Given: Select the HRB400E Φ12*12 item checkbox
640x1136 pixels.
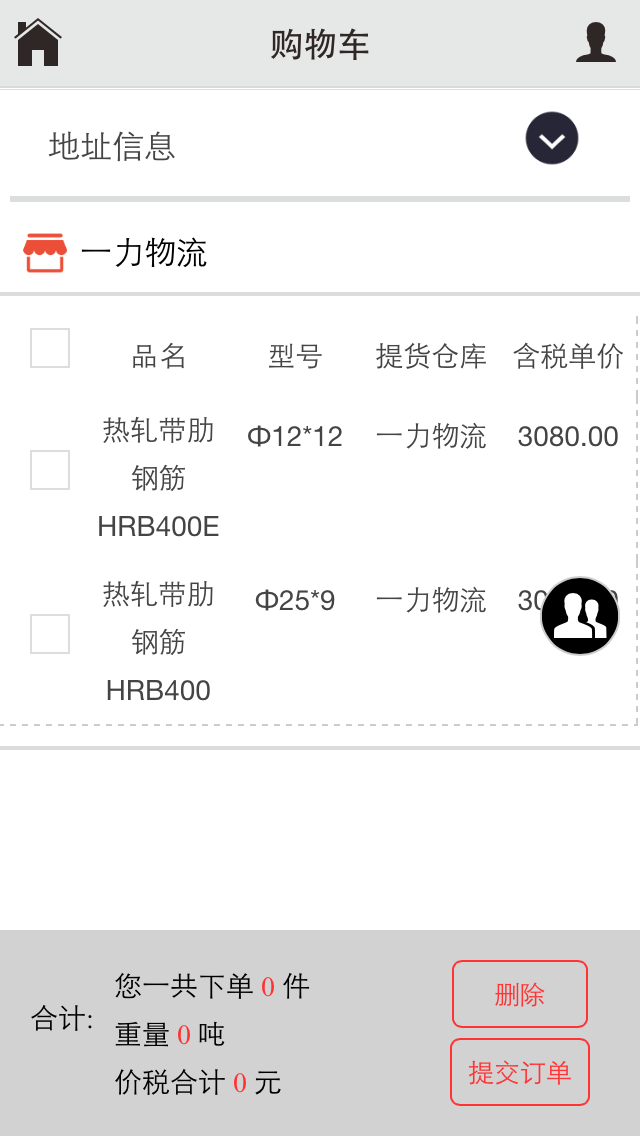Looking at the screenshot, I should [x=50, y=470].
